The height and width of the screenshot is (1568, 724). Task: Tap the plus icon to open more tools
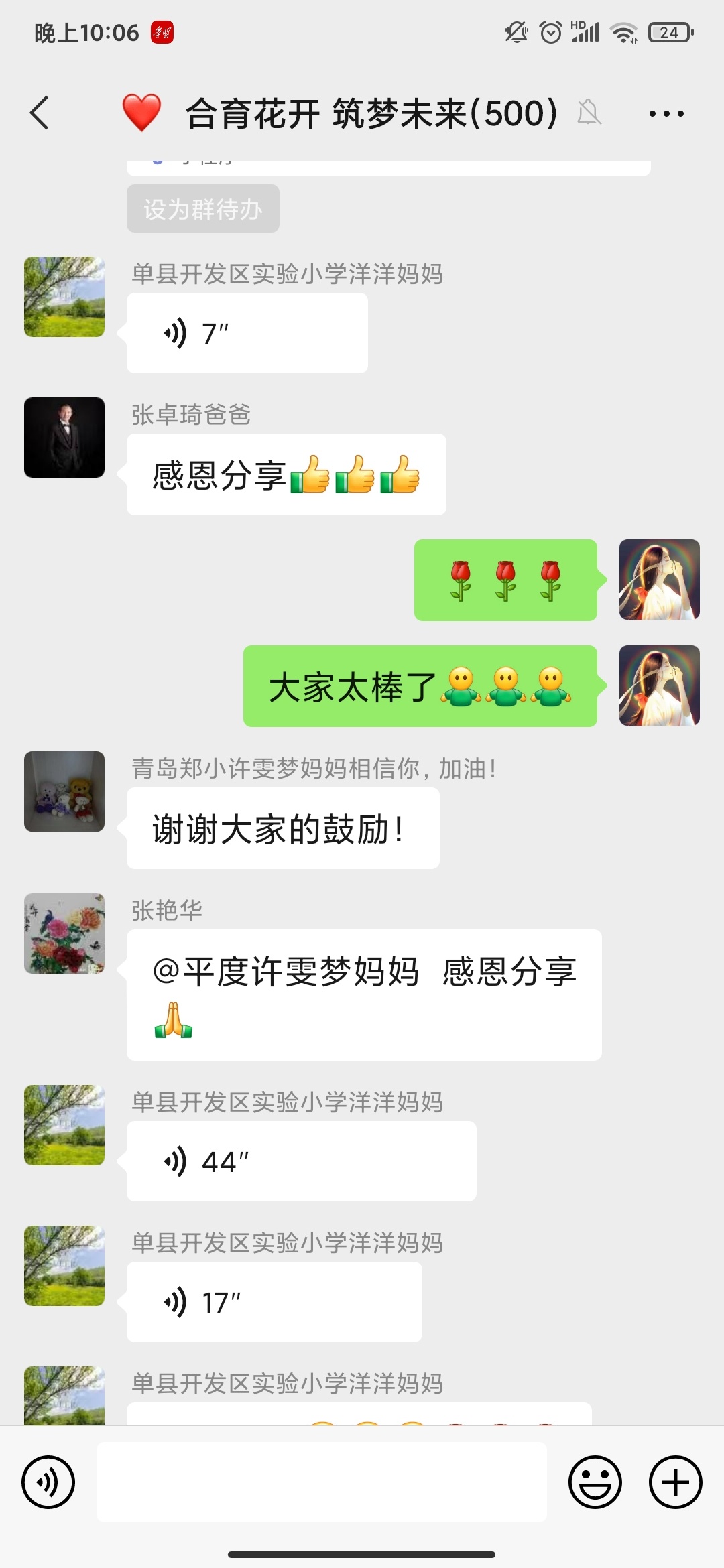(x=674, y=1482)
